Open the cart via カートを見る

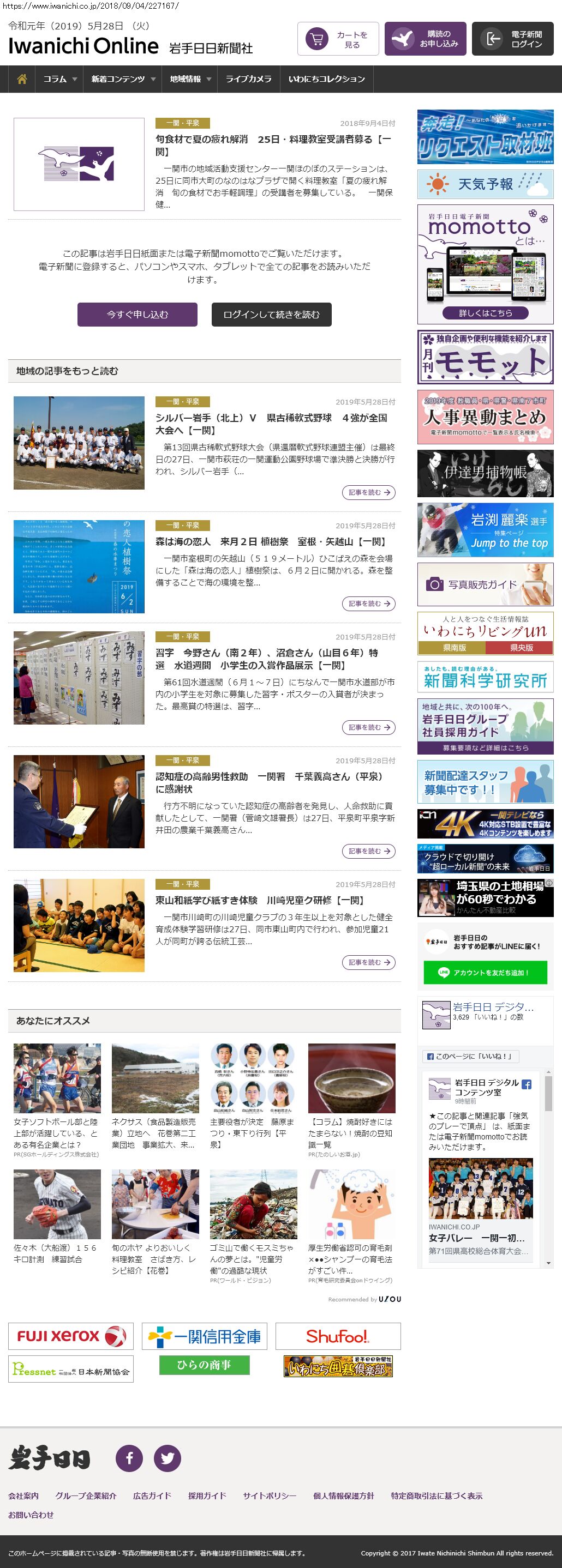(x=338, y=39)
